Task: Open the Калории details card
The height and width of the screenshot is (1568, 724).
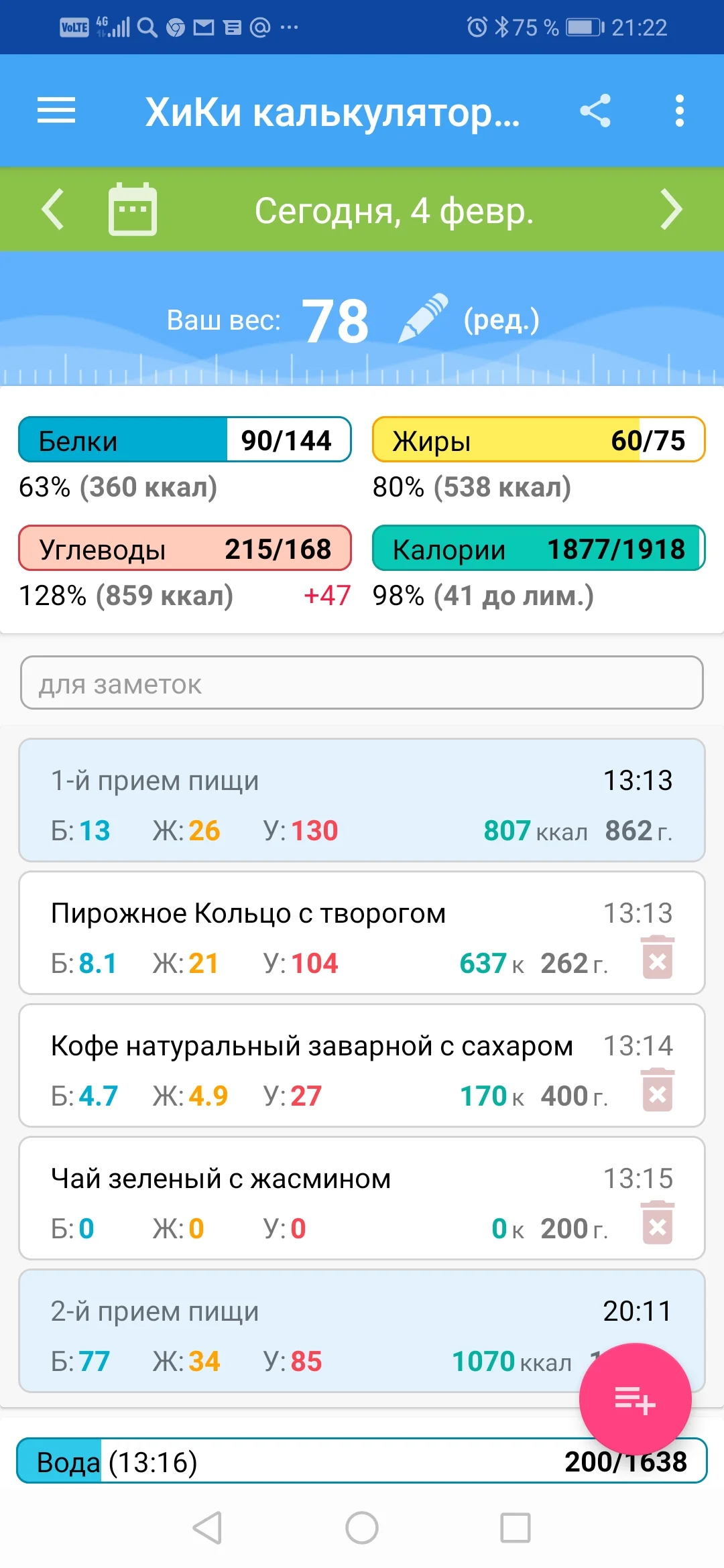Action: pyautogui.click(x=538, y=549)
